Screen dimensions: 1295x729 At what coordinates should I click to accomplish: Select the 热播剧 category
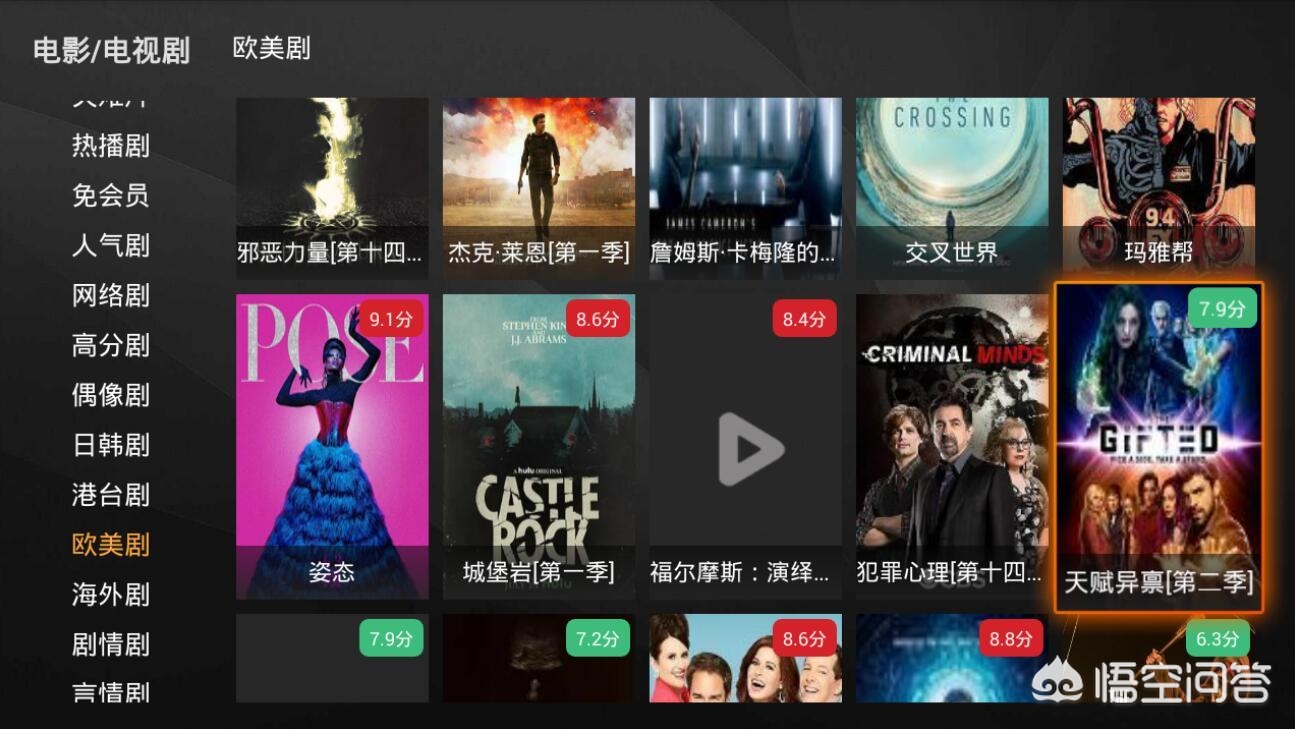tap(110, 146)
